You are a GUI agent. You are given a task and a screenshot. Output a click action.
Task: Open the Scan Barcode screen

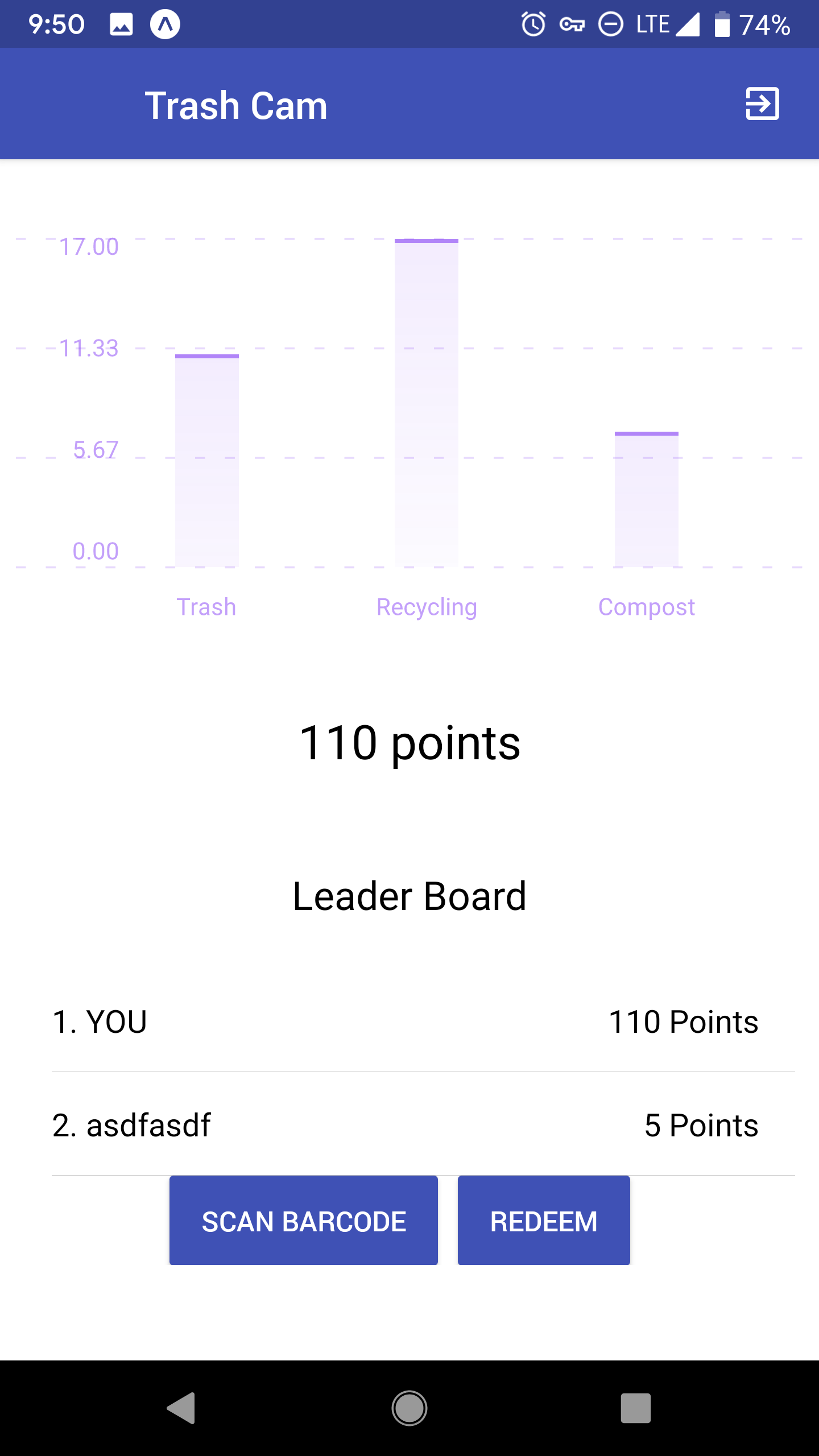point(304,1221)
